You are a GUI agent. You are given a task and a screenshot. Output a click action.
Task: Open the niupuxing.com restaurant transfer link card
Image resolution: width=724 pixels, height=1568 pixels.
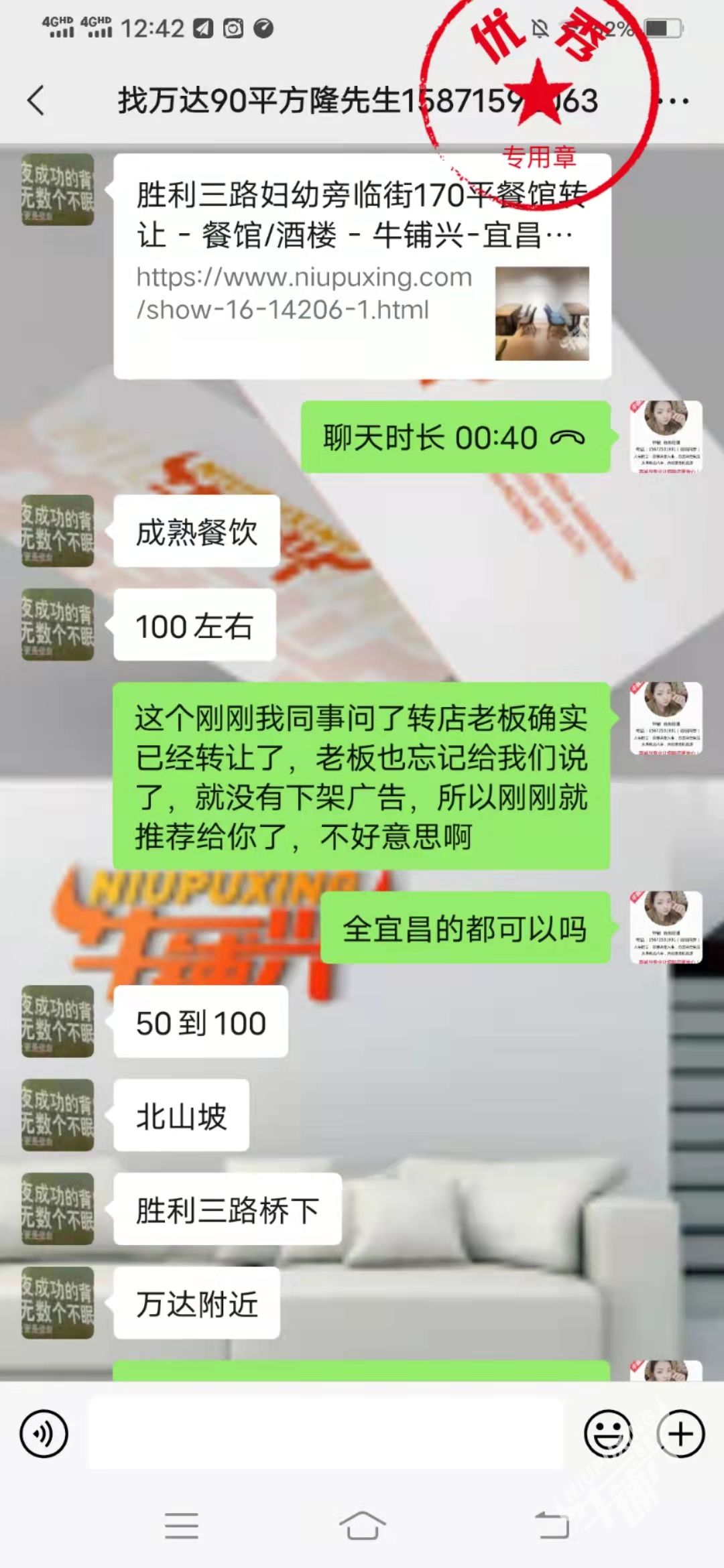click(362, 267)
